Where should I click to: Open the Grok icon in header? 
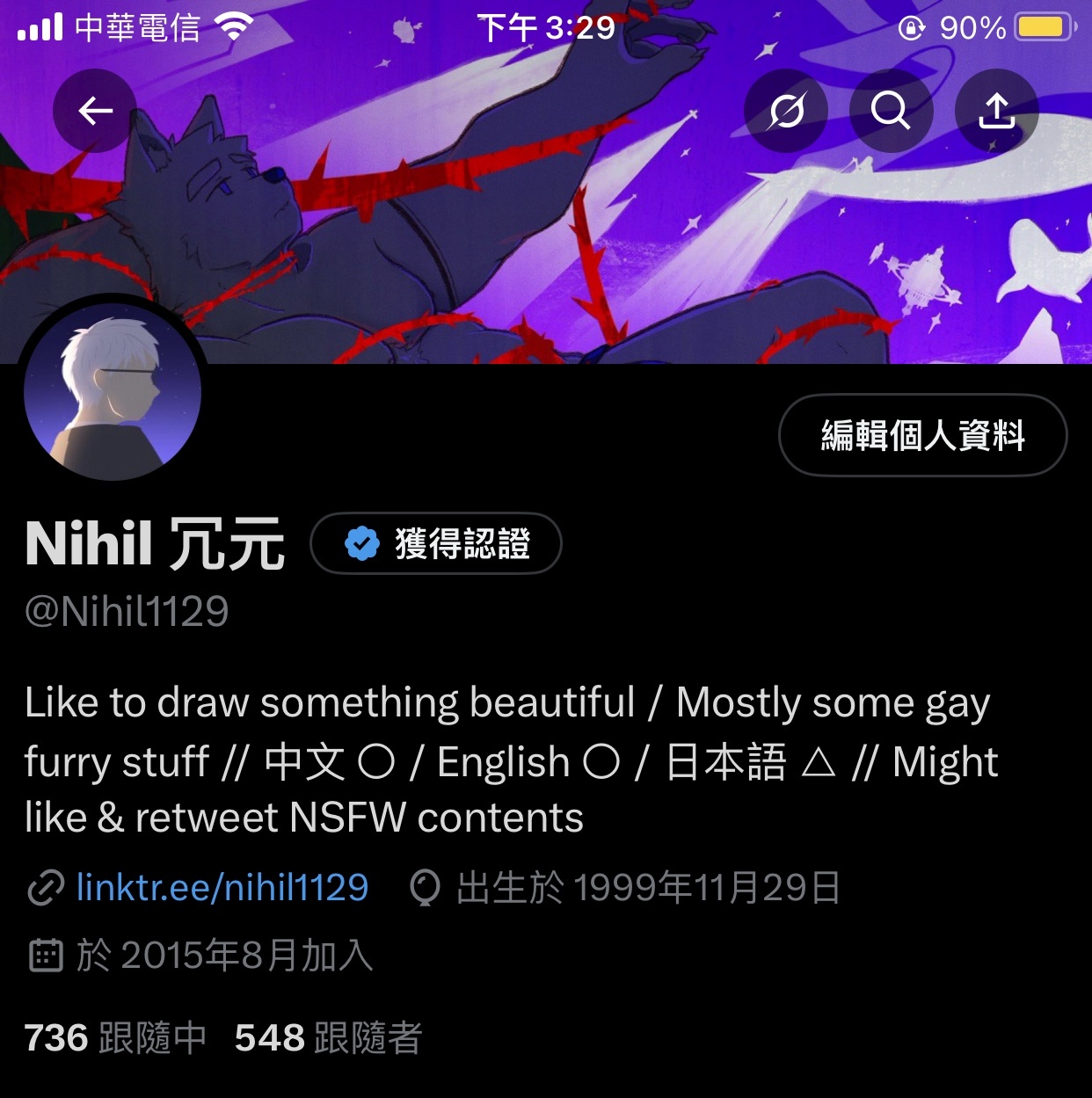click(x=786, y=111)
